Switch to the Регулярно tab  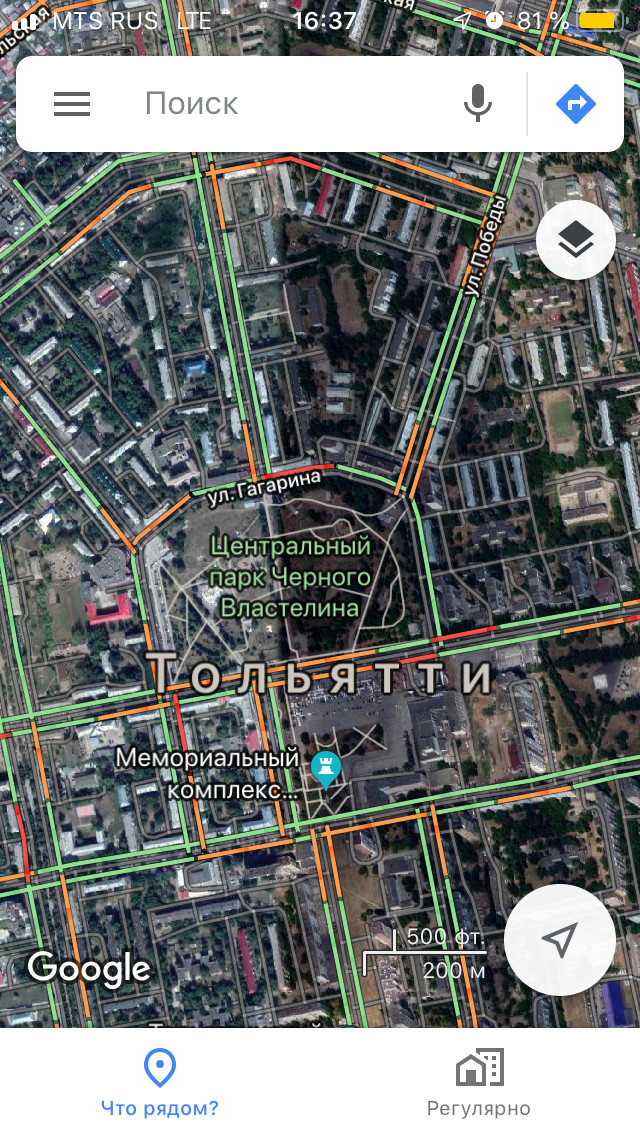tap(479, 1082)
